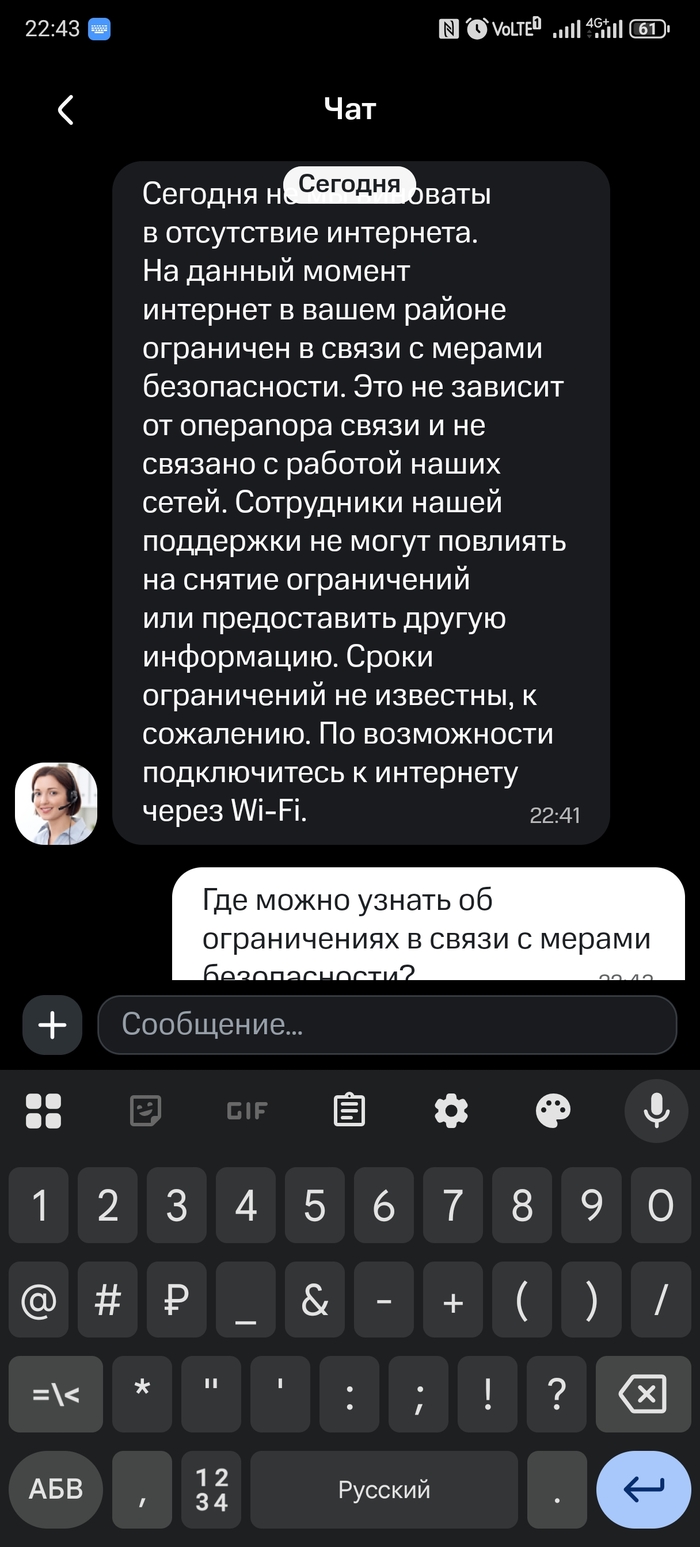Open keyboard clipboard tool
This screenshot has height=1547, width=700.
point(349,1110)
